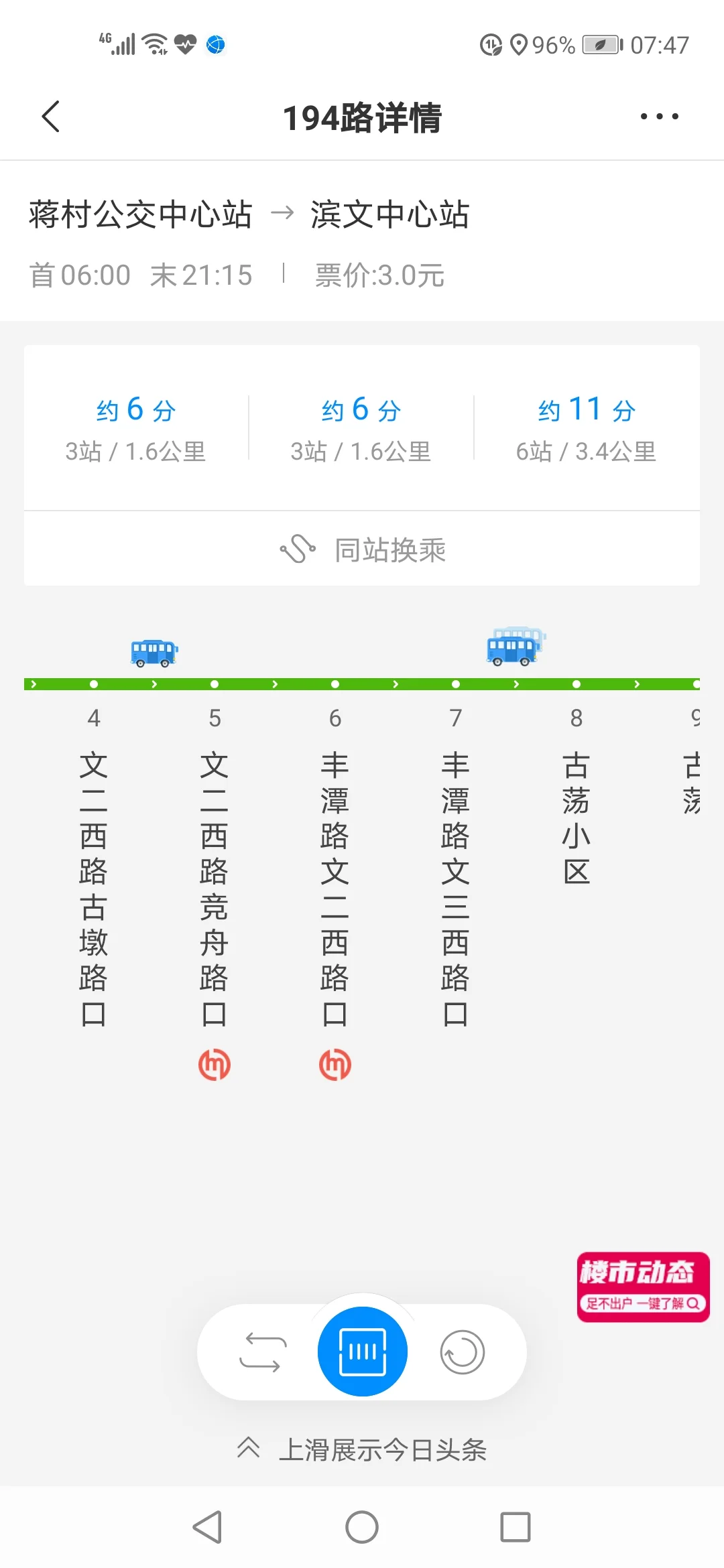The height and width of the screenshot is (1568, 724).
Task: Select station 古荡小区 on the route
Action: point(577,818)
